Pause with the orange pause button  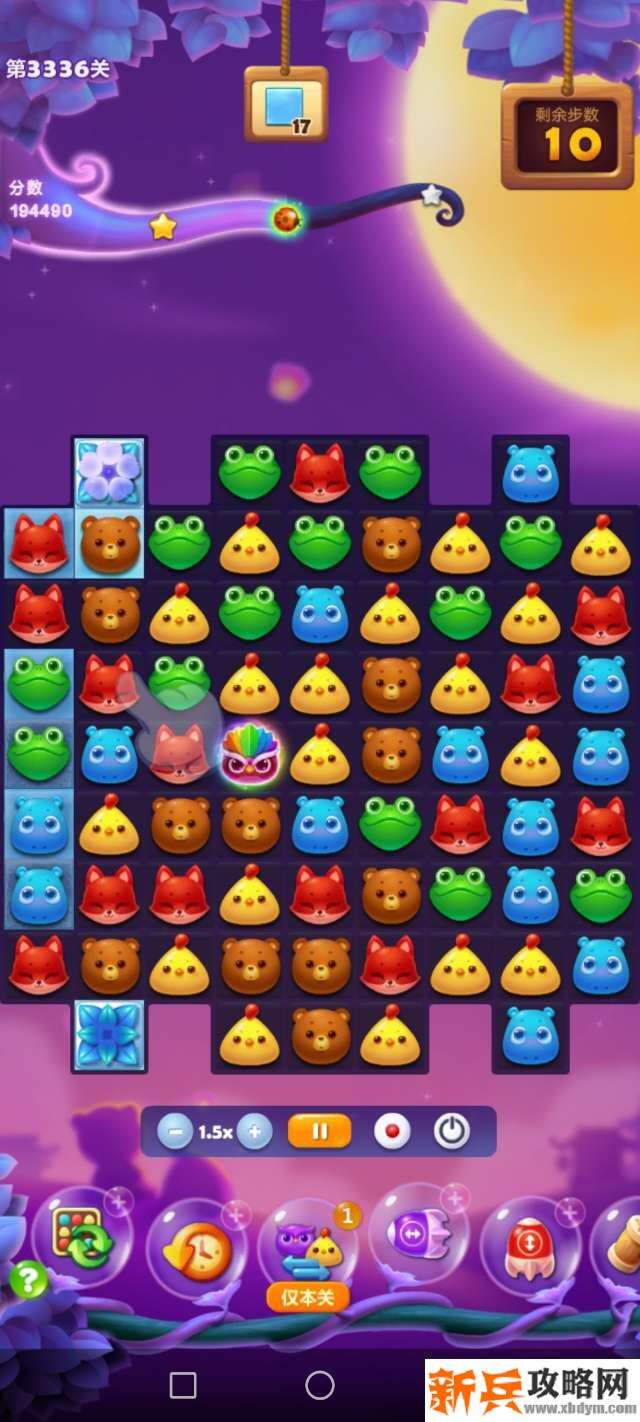coord(319,1132)
